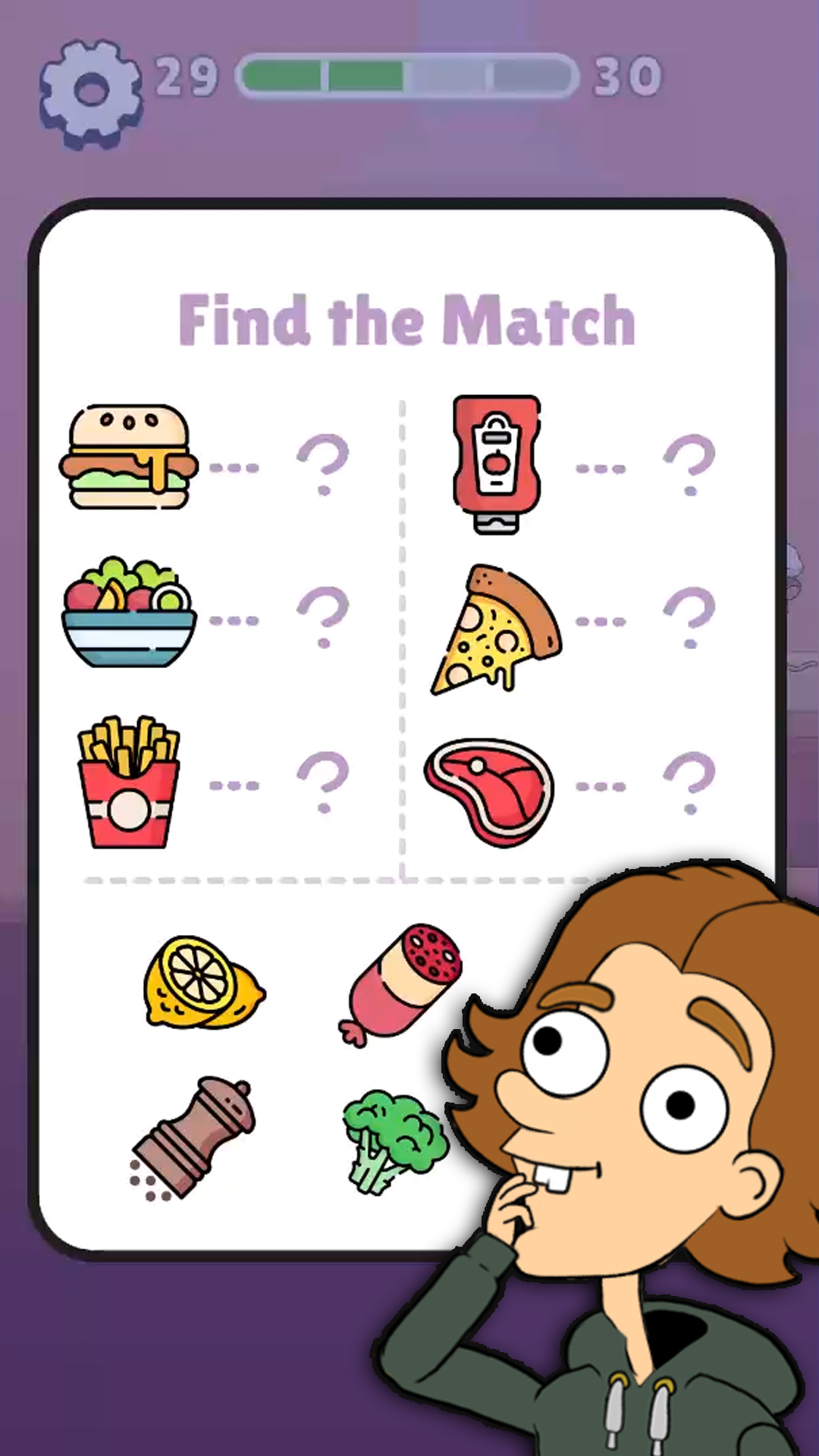Tap the french fries icon

click(129, 781)
